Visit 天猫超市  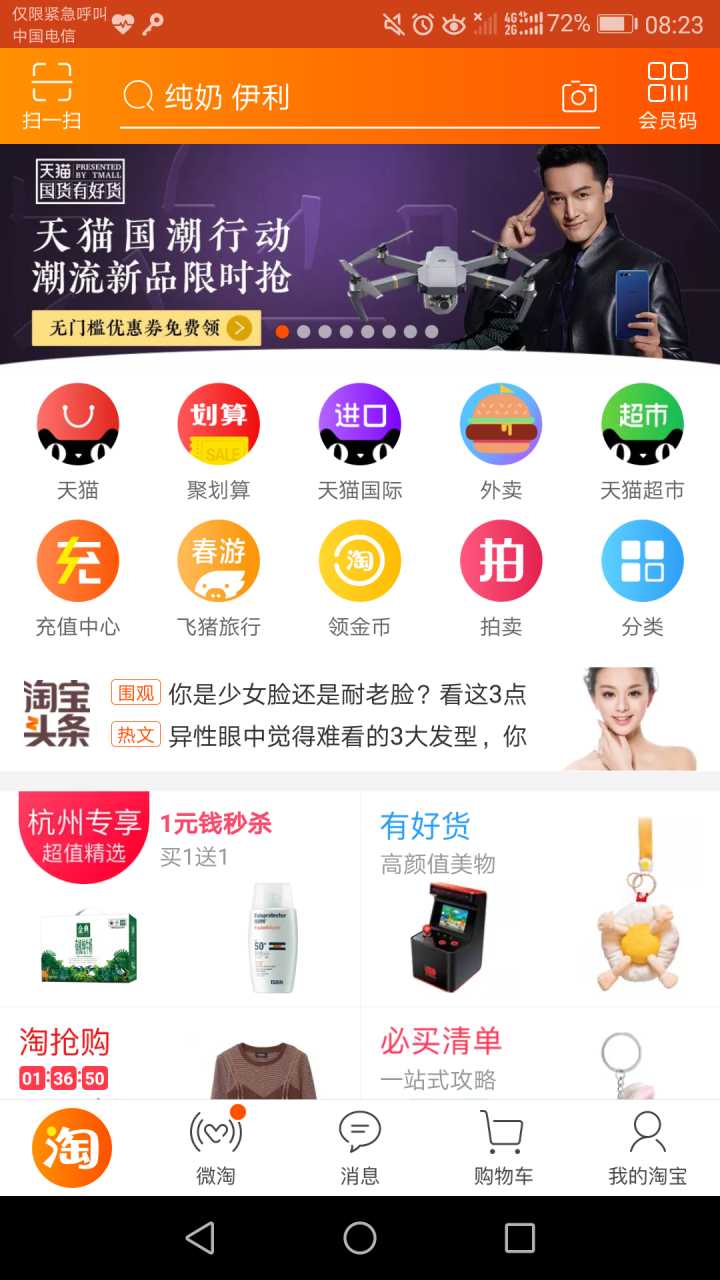click(x=642, y=441)
